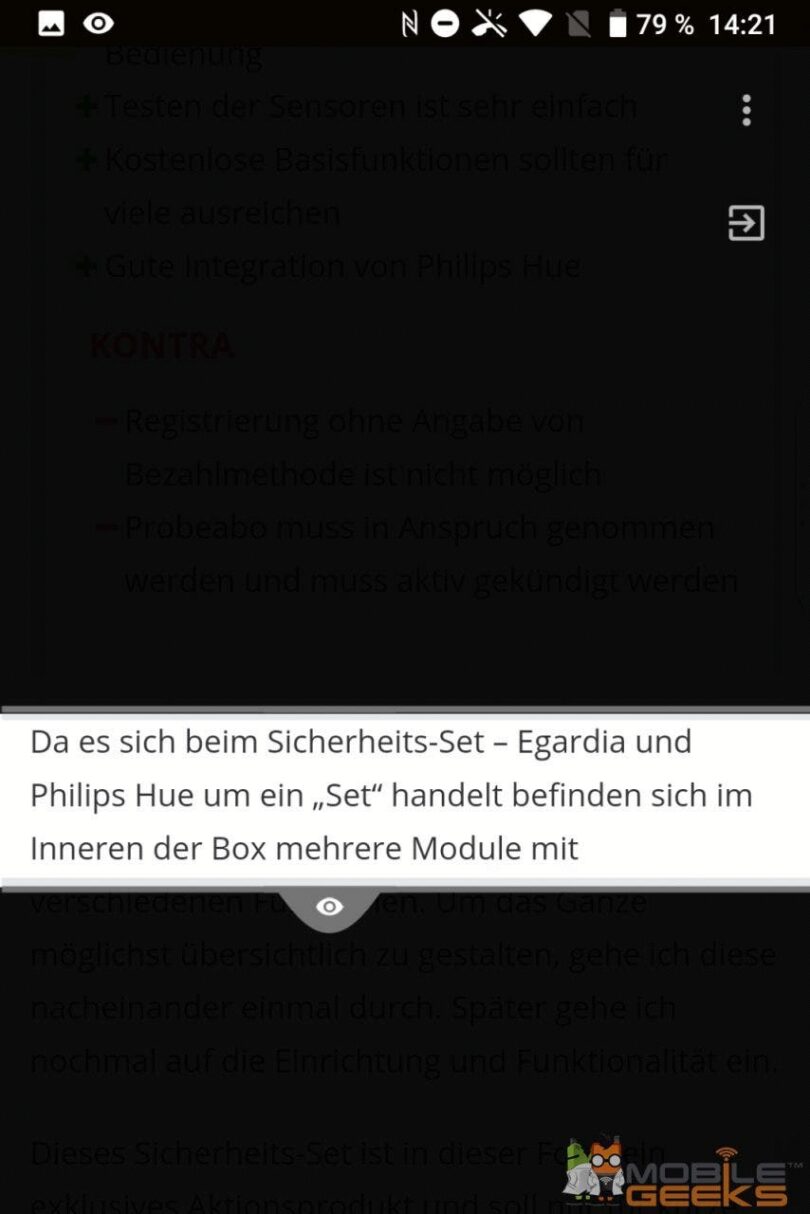Image resolution: width=810 pixels, height=1214 pixels.
Task: Open the three-dot overflow menu
Action: point(746,110)
